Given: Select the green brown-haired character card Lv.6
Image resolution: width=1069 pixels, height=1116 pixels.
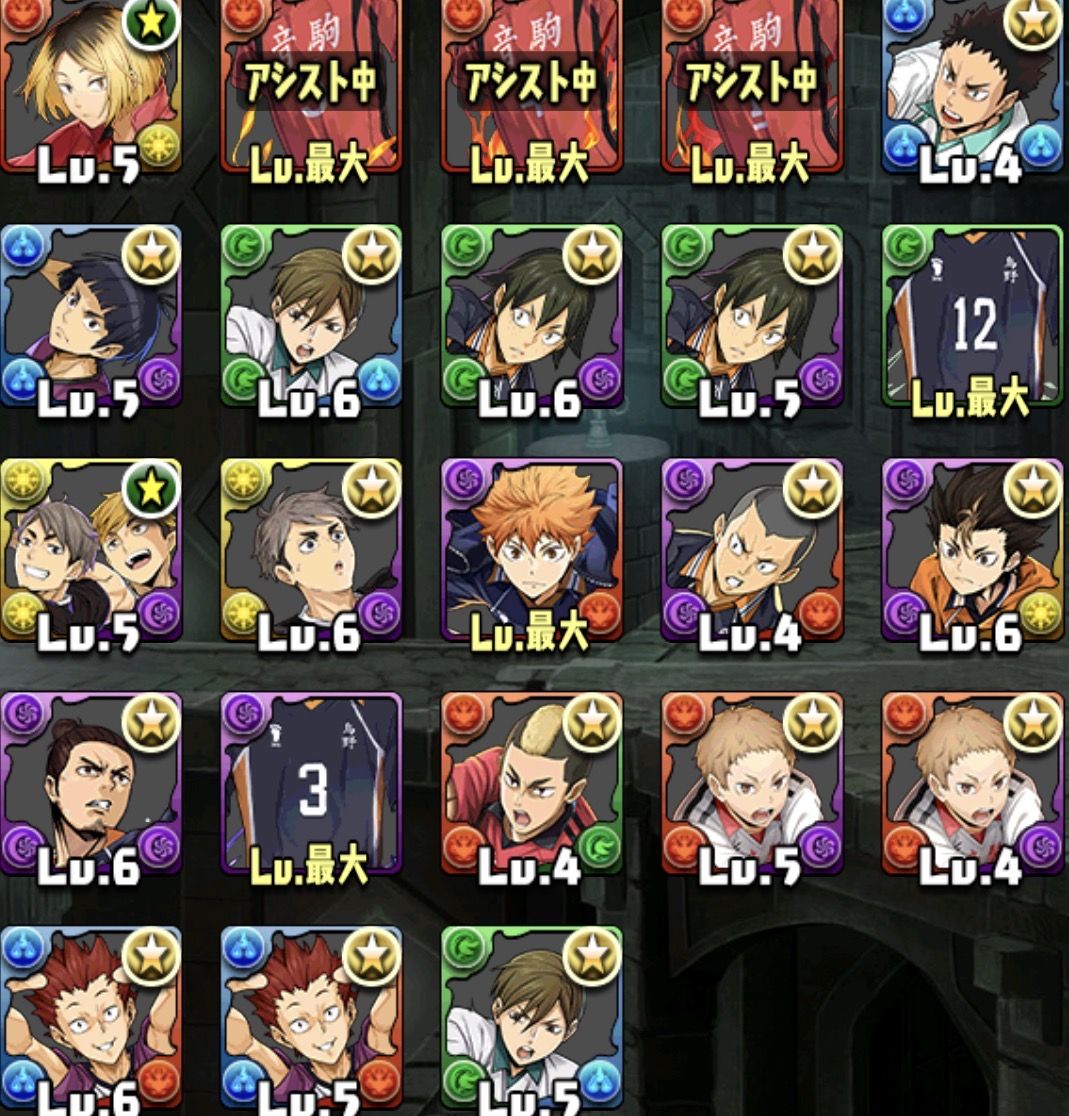Looking at the screenshot, I should [x=311, y=315].
